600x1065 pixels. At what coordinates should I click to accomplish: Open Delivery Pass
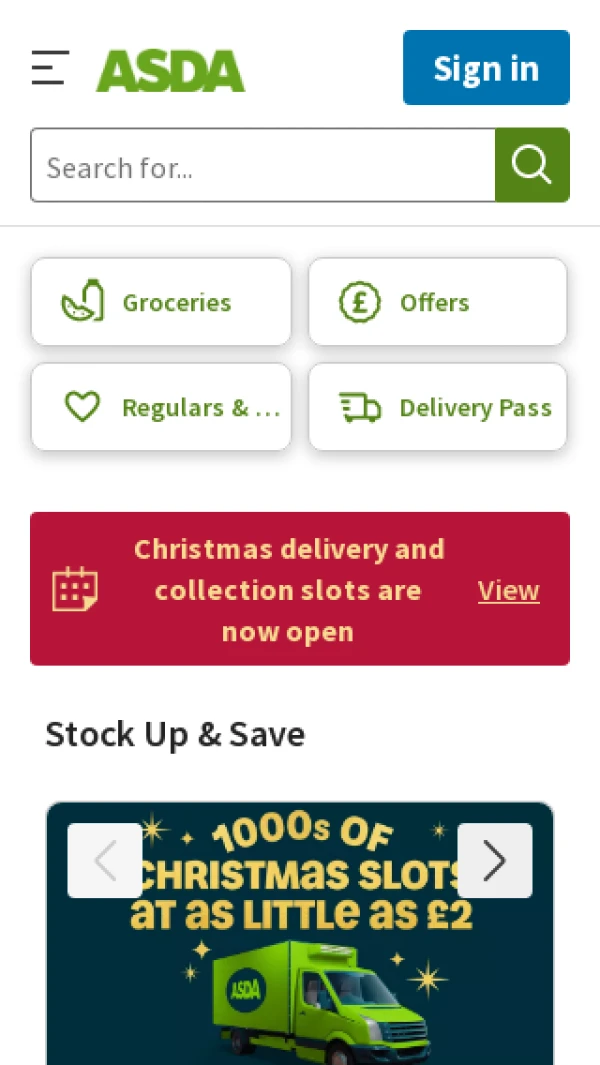[x=437, y=407]
